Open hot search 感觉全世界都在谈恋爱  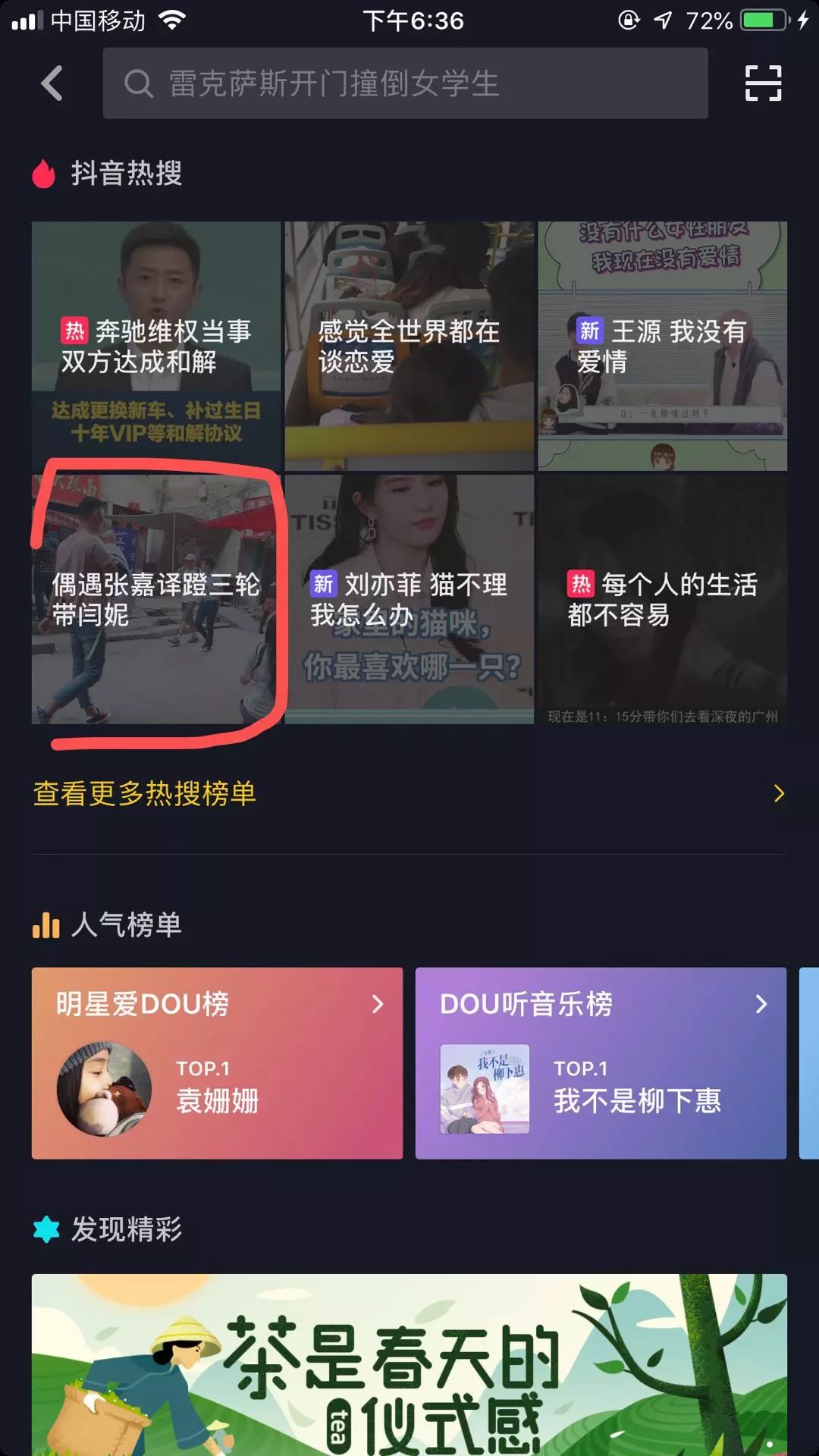[409, 346]
